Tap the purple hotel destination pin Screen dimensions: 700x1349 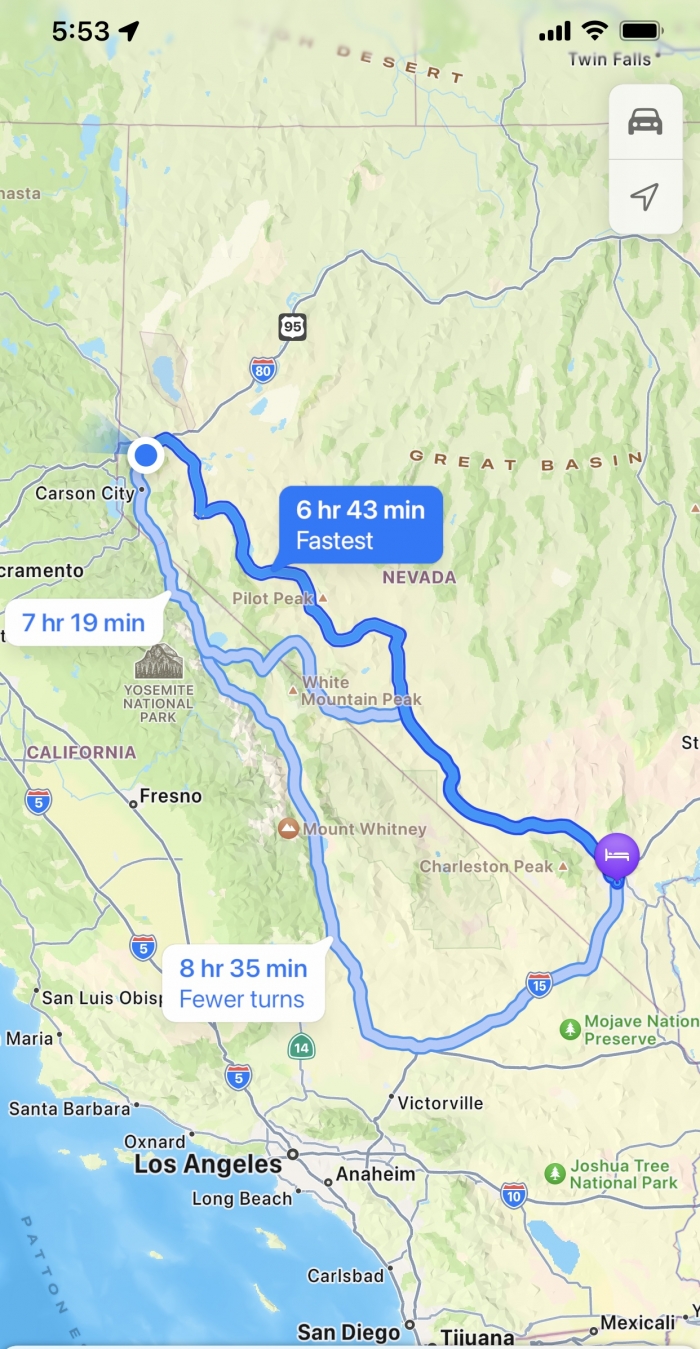tap(616, 856)
